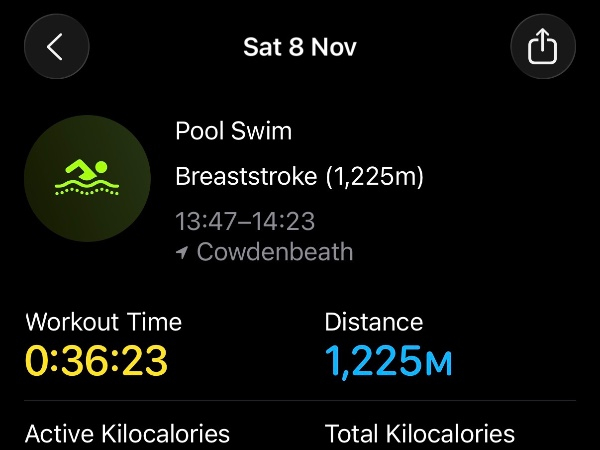Share this Pool Swim workout
This screenshot has height=450, width=600.
[543, 46]
